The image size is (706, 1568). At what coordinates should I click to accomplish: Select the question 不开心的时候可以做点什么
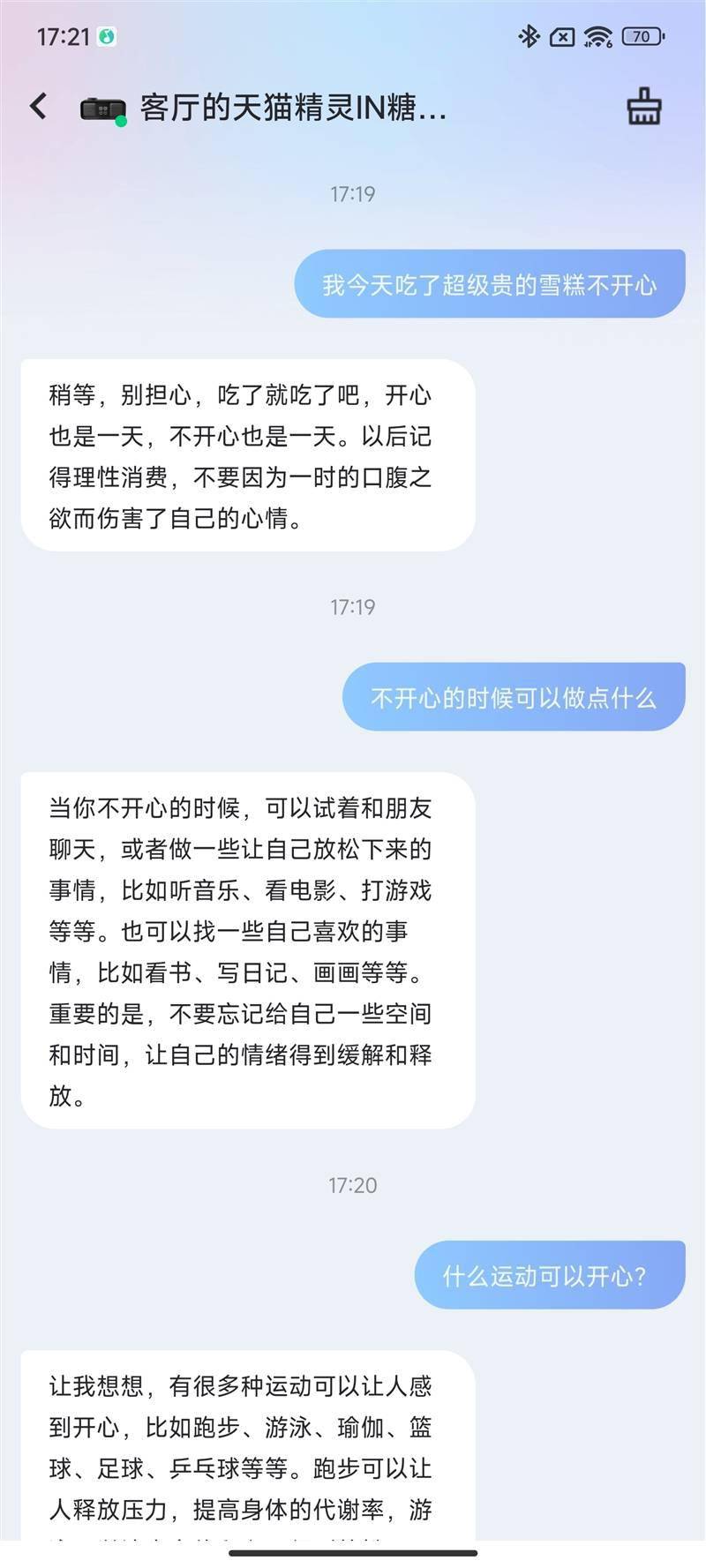pos(514,696)
